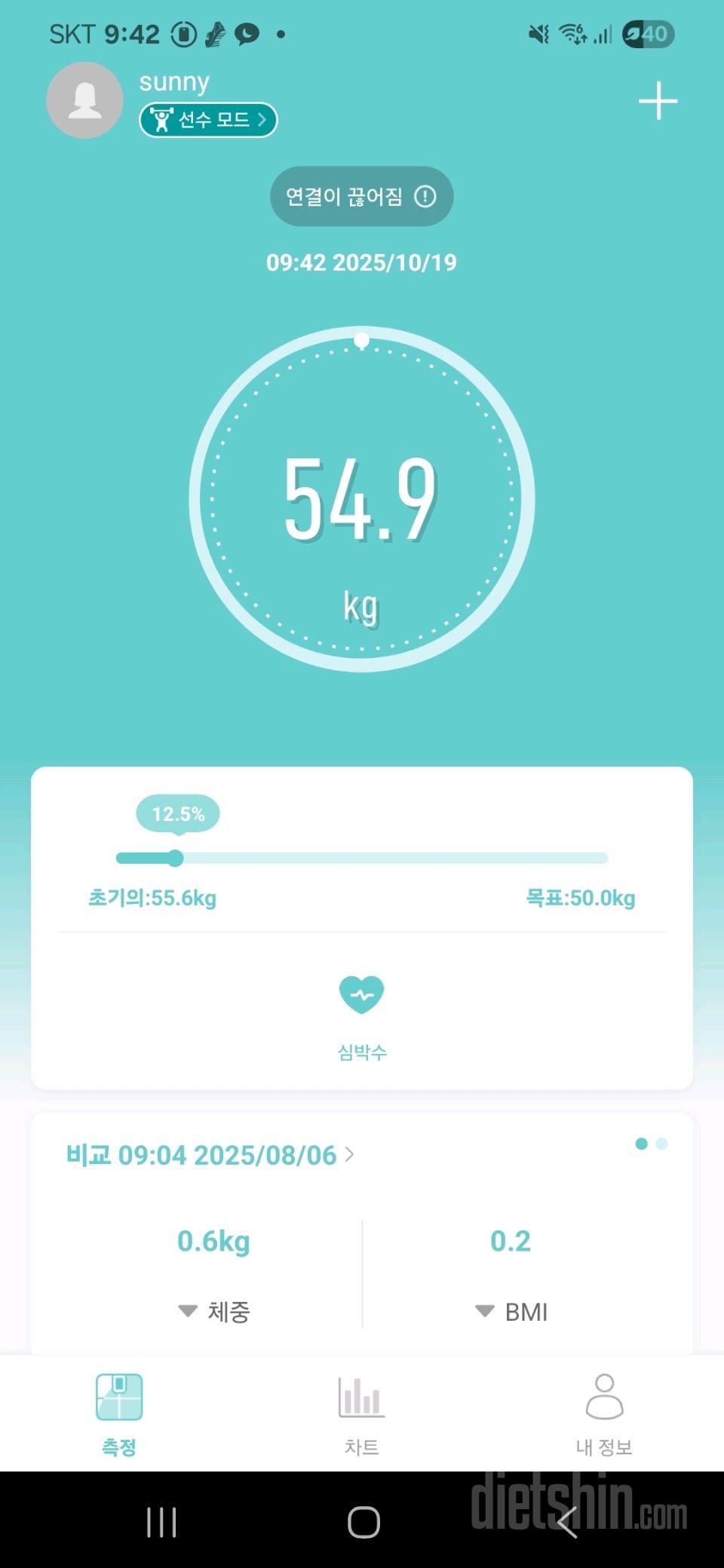The image size is (724, 1568).
Task: Open the sunny profile avatar
Action: [84, 100]
